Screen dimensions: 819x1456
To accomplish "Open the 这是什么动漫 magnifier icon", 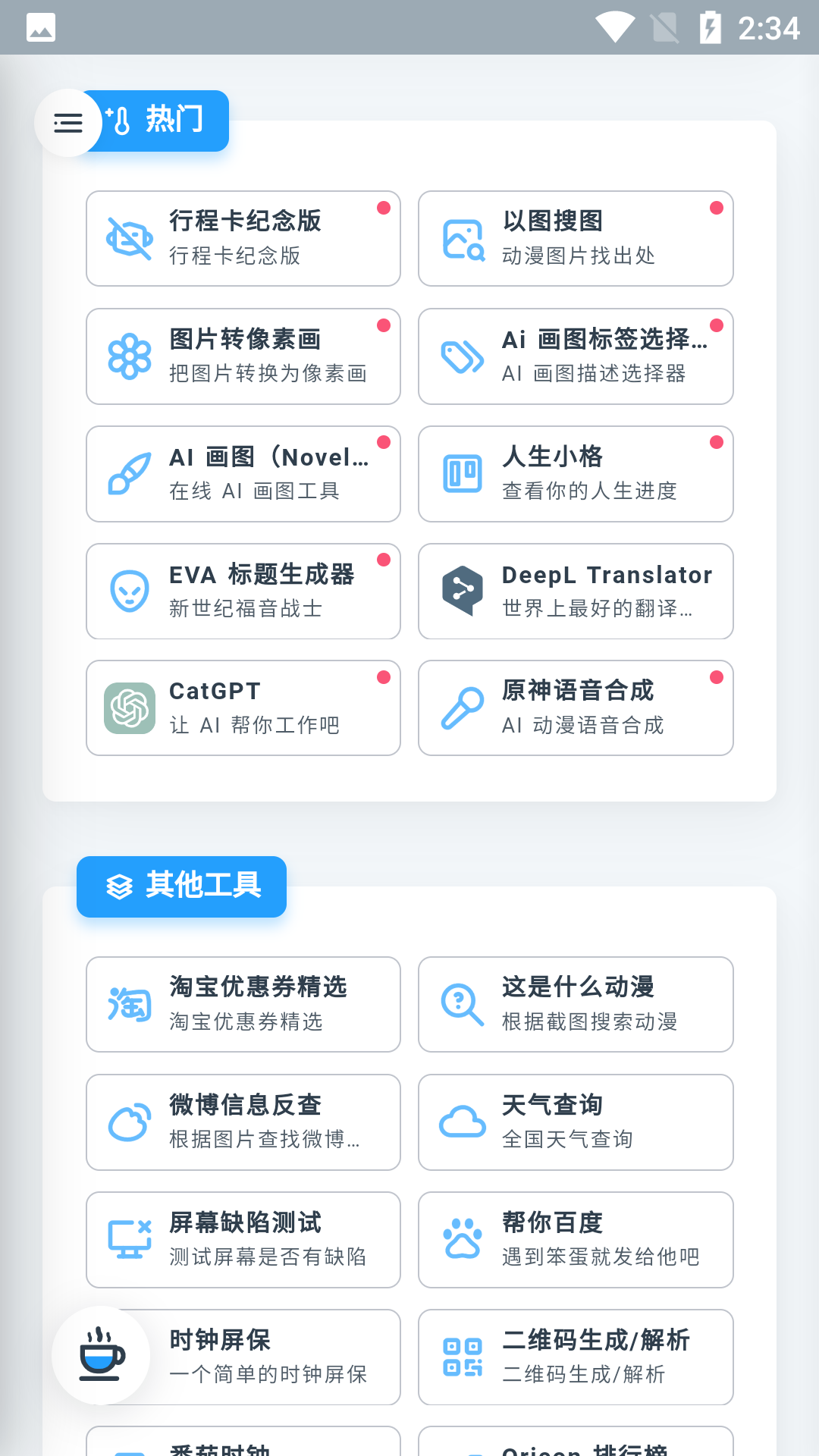I will pos(463,1004).
